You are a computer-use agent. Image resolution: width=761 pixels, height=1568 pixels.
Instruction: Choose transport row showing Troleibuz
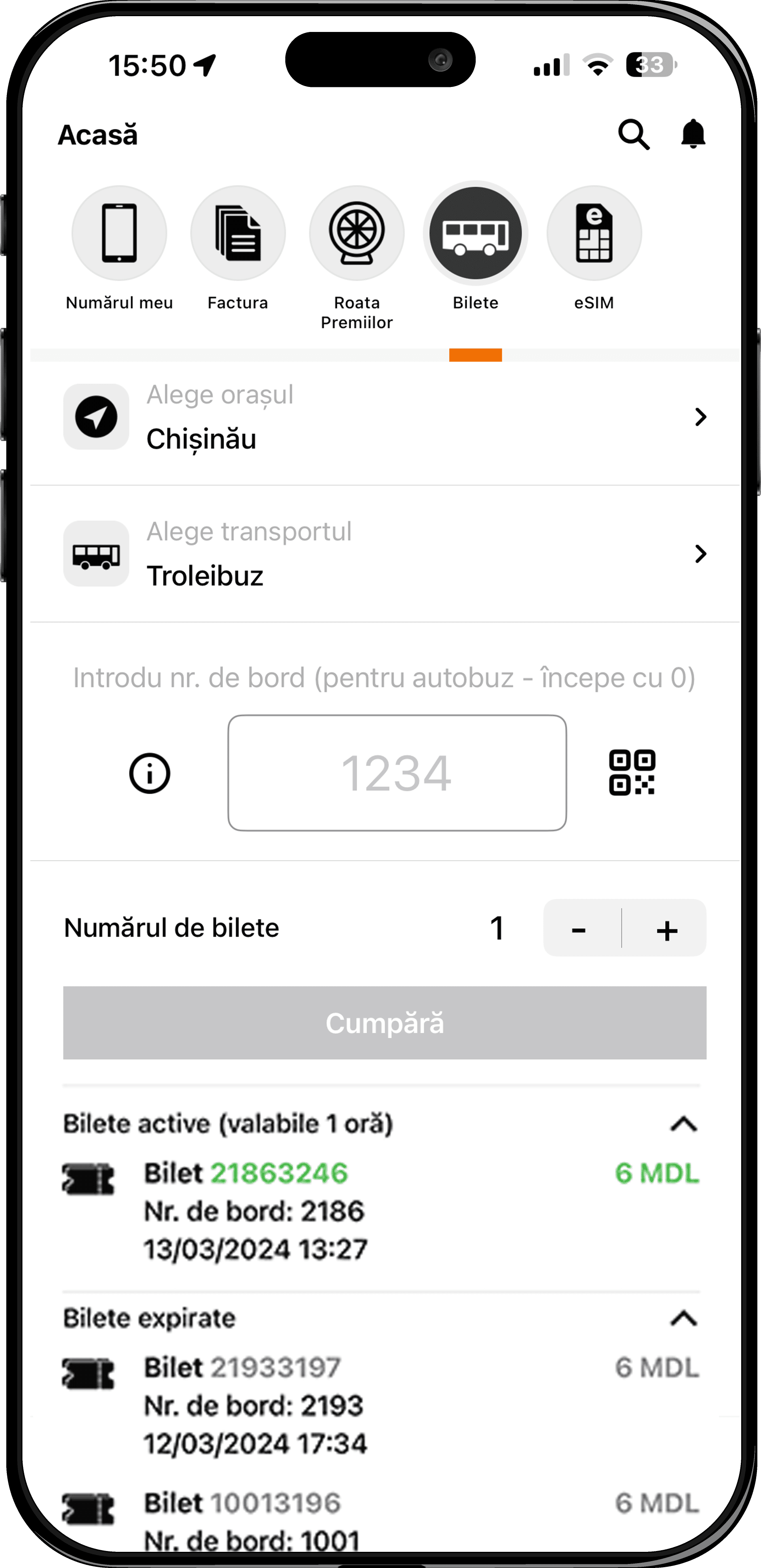coord(385,554)
